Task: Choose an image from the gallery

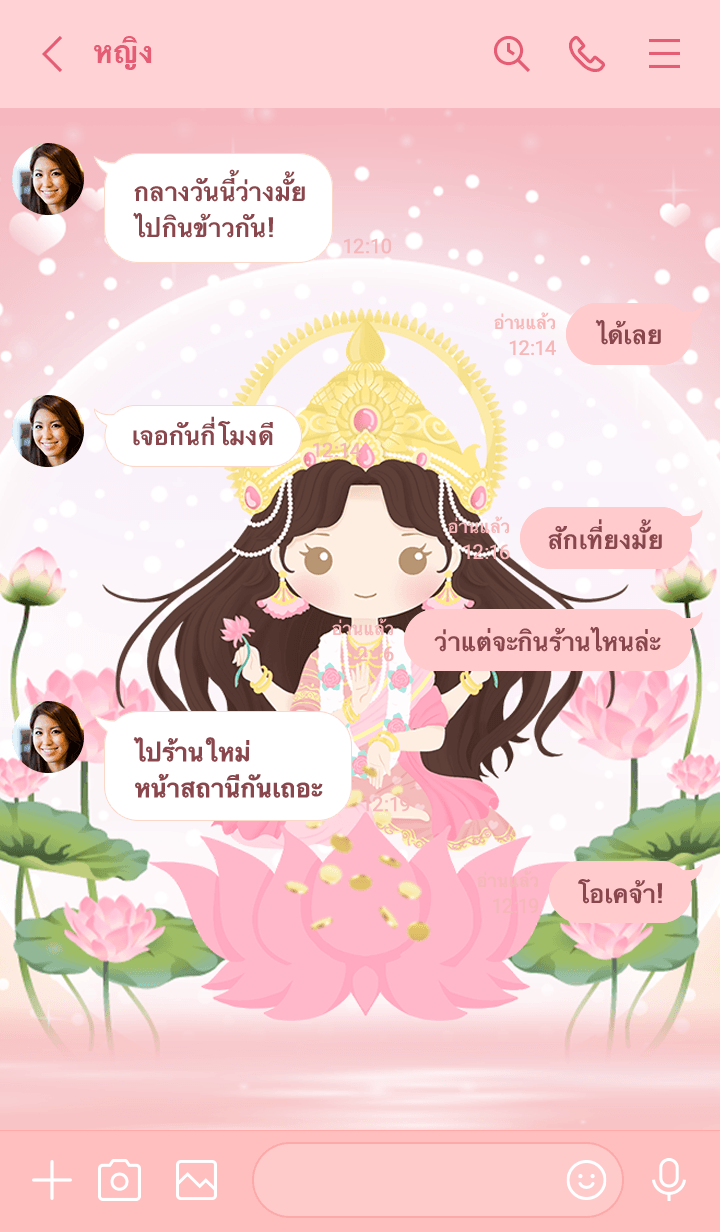Action: (196, 1181)
